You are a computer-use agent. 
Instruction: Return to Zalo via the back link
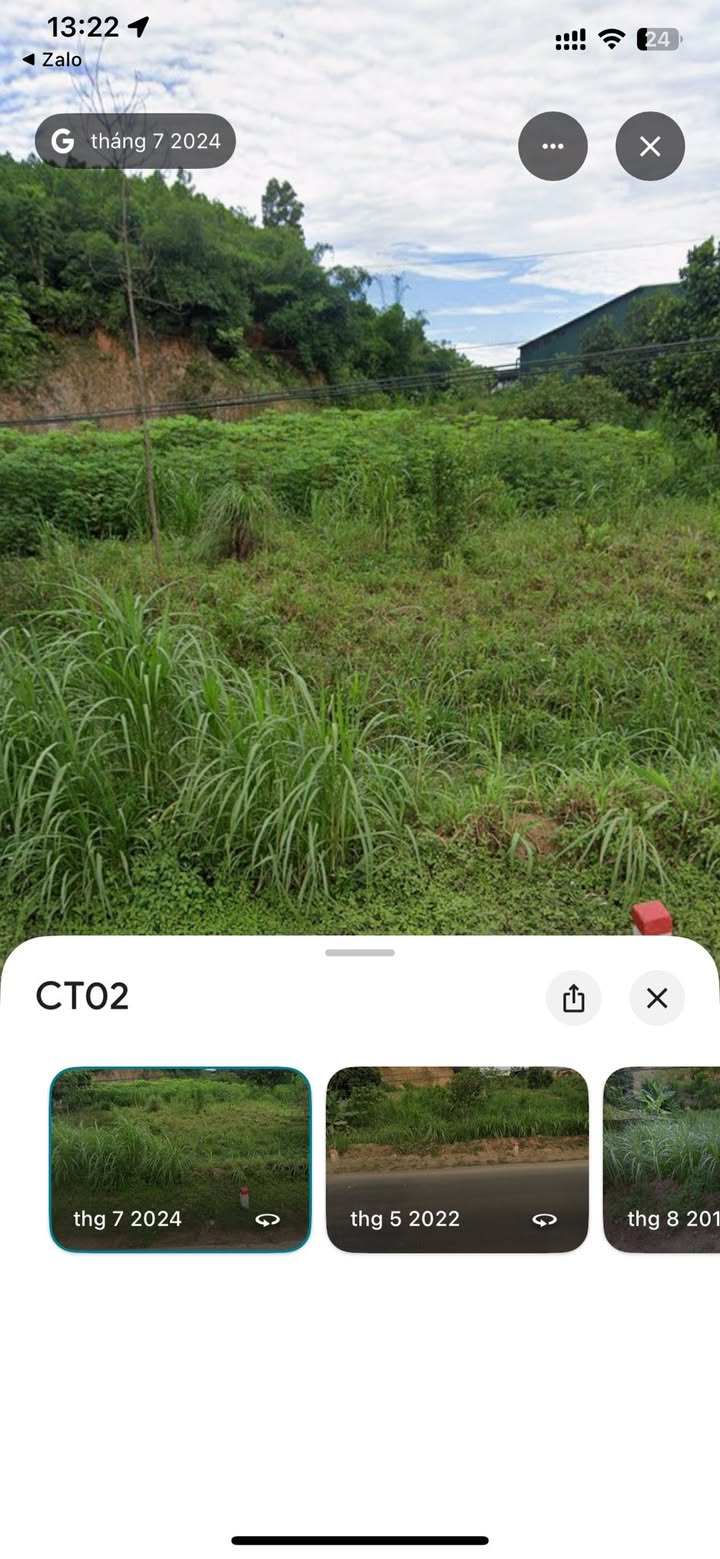pos(52,59)
